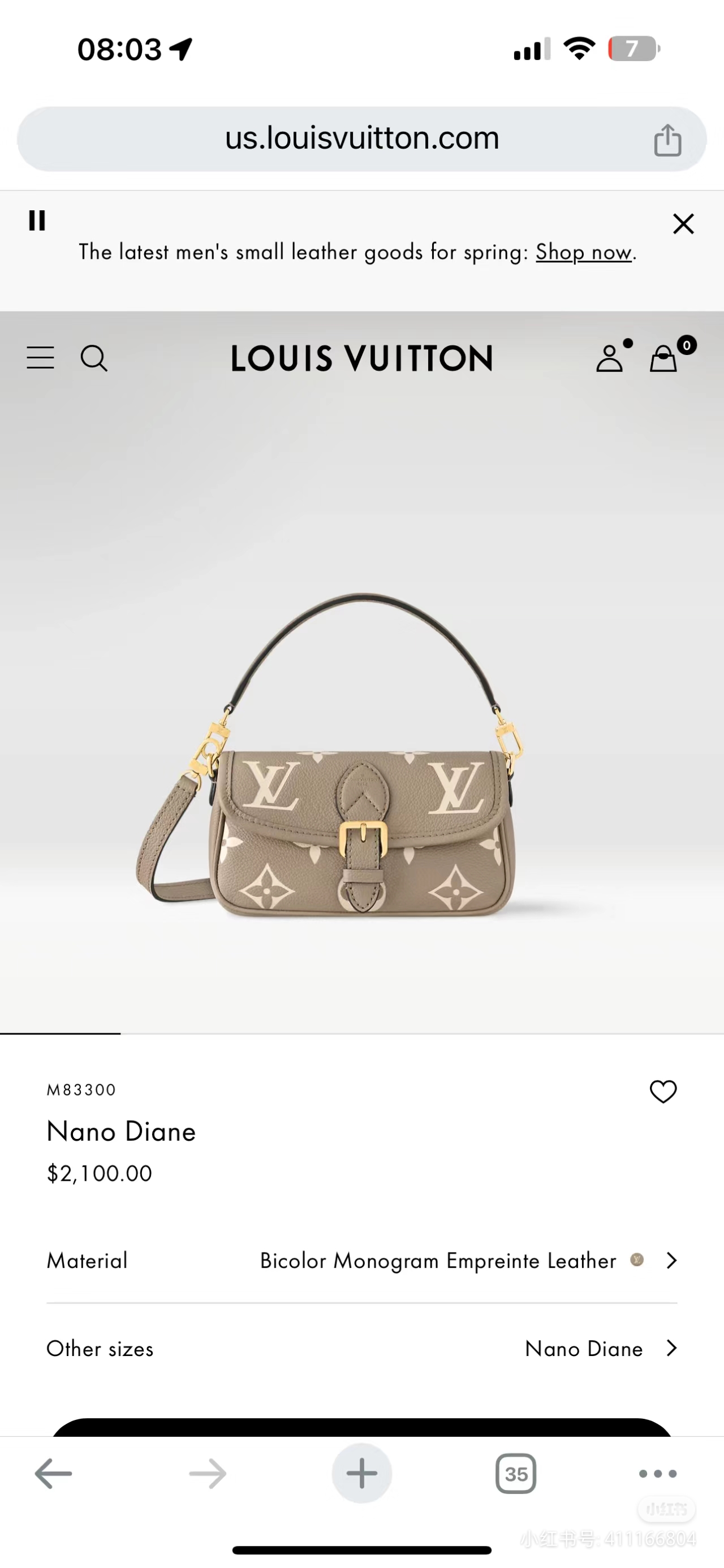The height and width of the screenshot is (1568, 724).
Task: Dismiss the announcement banner
Action: pyautogui.click(x=683, y=224)
